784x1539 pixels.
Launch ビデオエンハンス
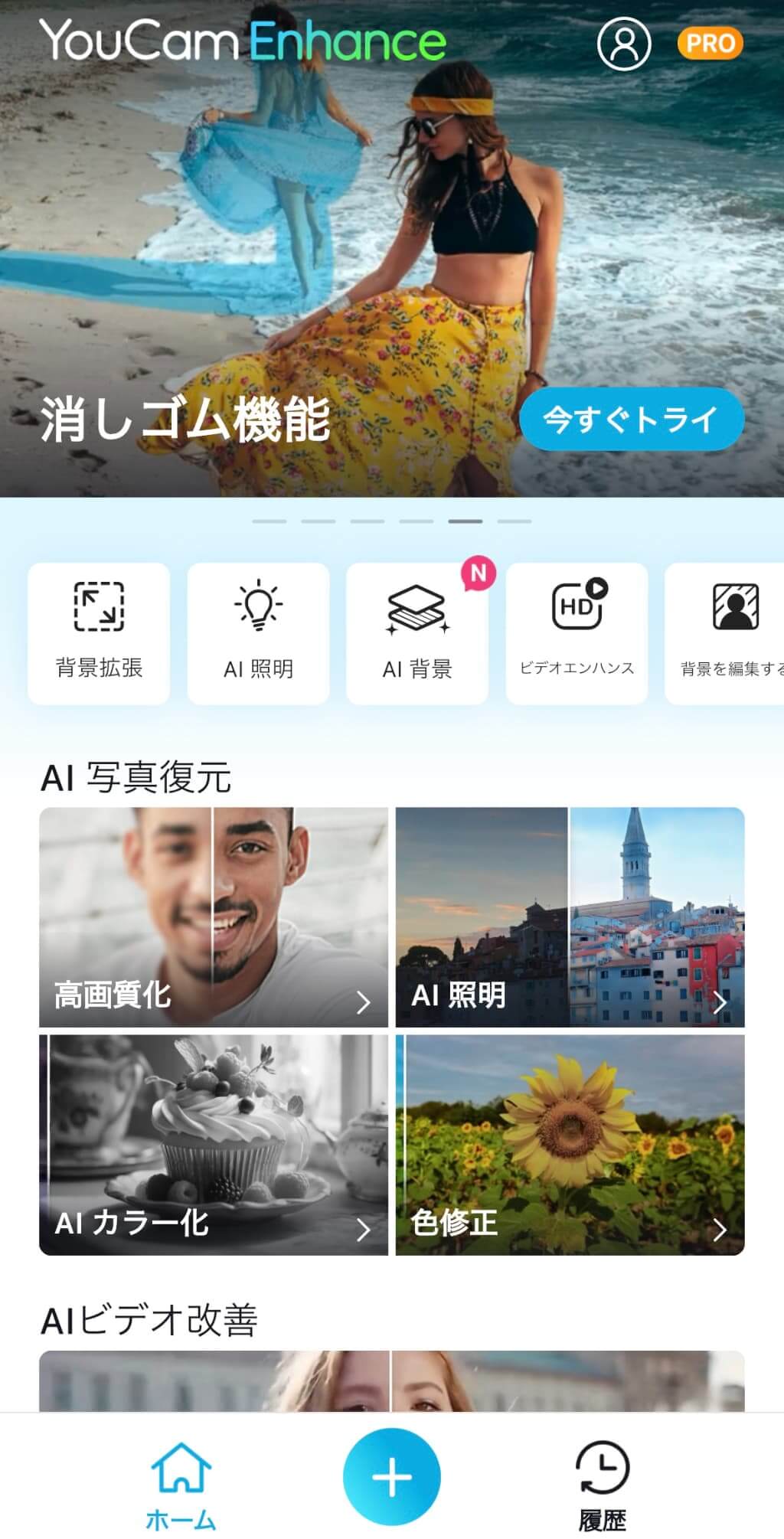point(577,633)
